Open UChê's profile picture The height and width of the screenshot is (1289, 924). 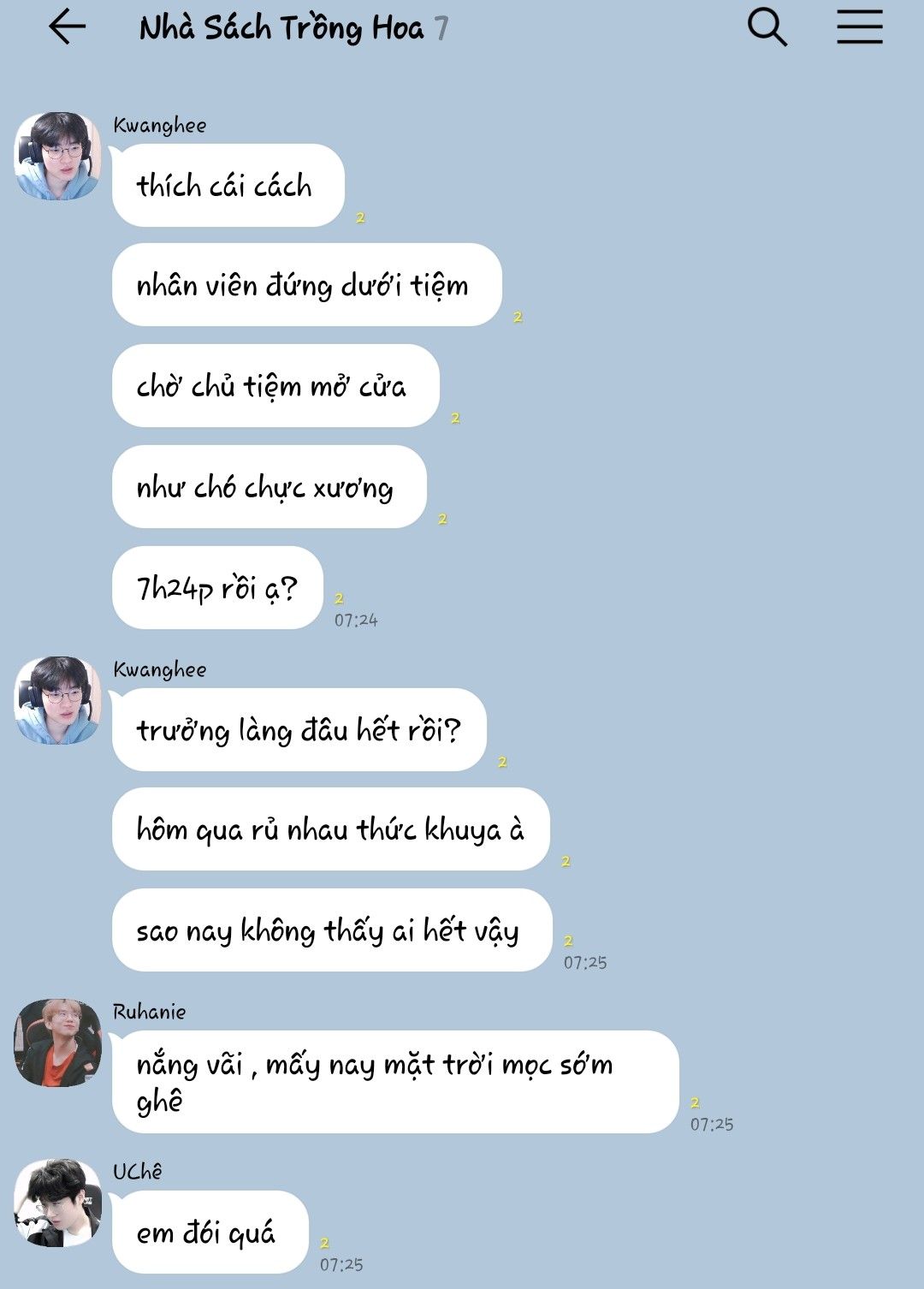[x=58, y=1203]
